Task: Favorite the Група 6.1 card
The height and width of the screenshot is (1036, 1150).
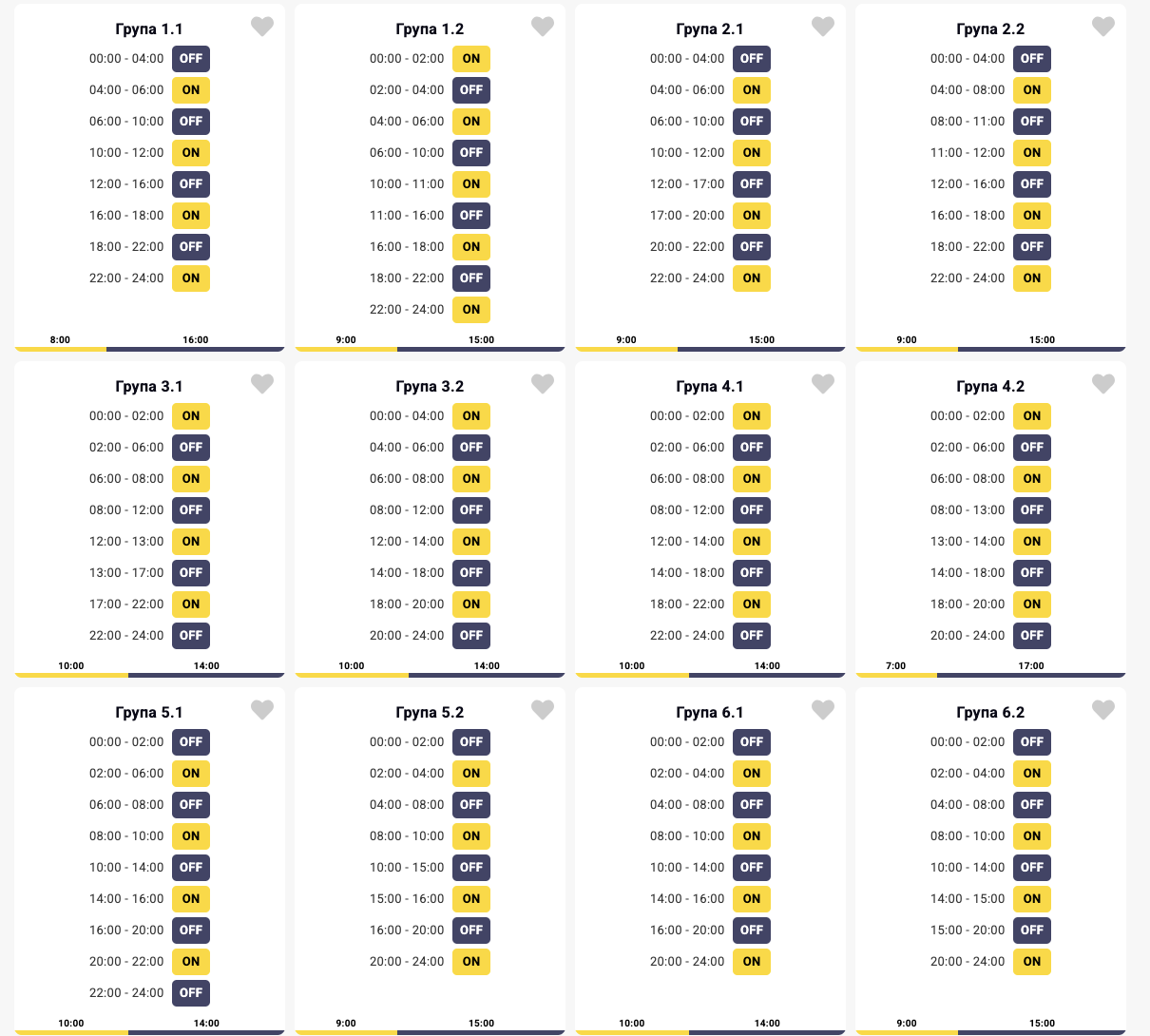Action: 823,710
